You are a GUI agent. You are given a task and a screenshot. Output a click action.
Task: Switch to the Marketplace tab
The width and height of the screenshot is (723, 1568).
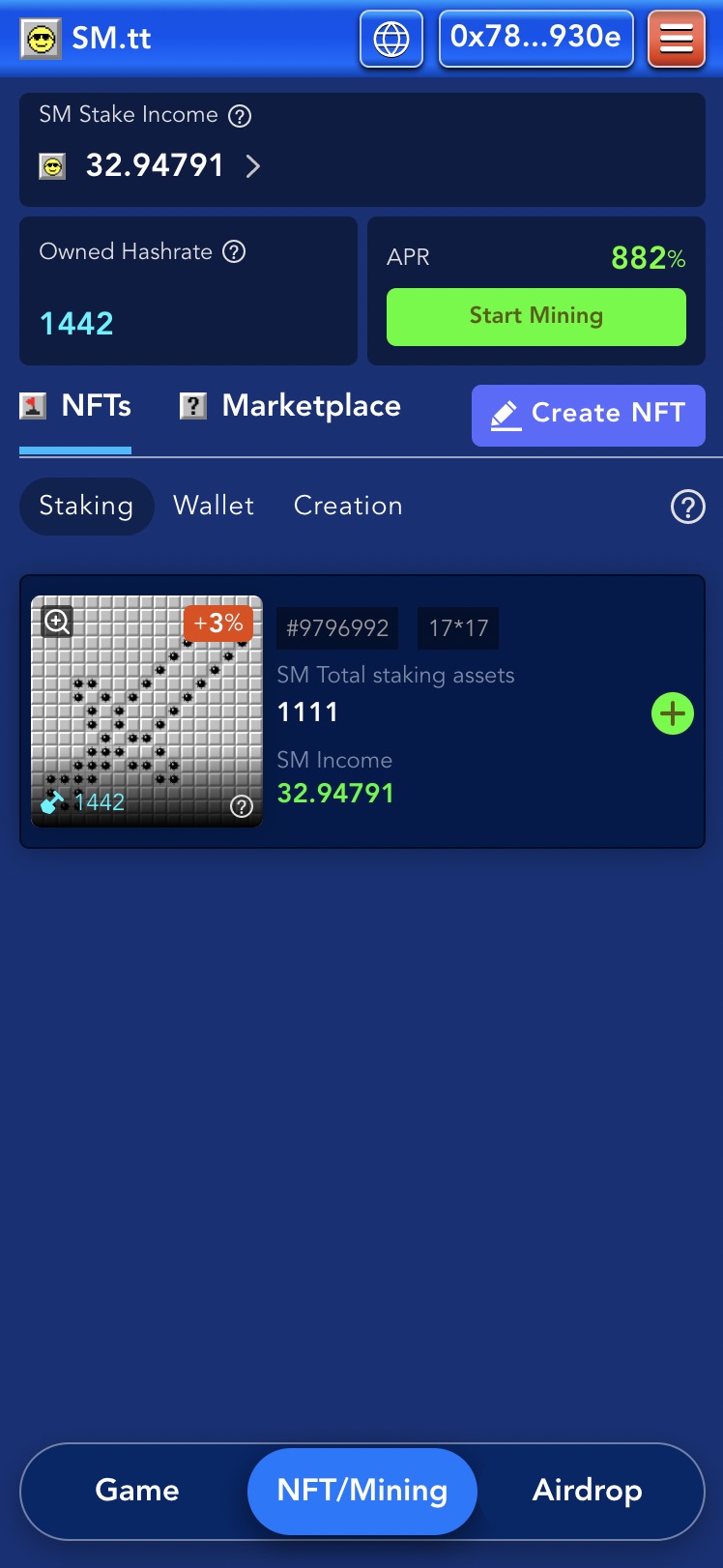[291, 406]
